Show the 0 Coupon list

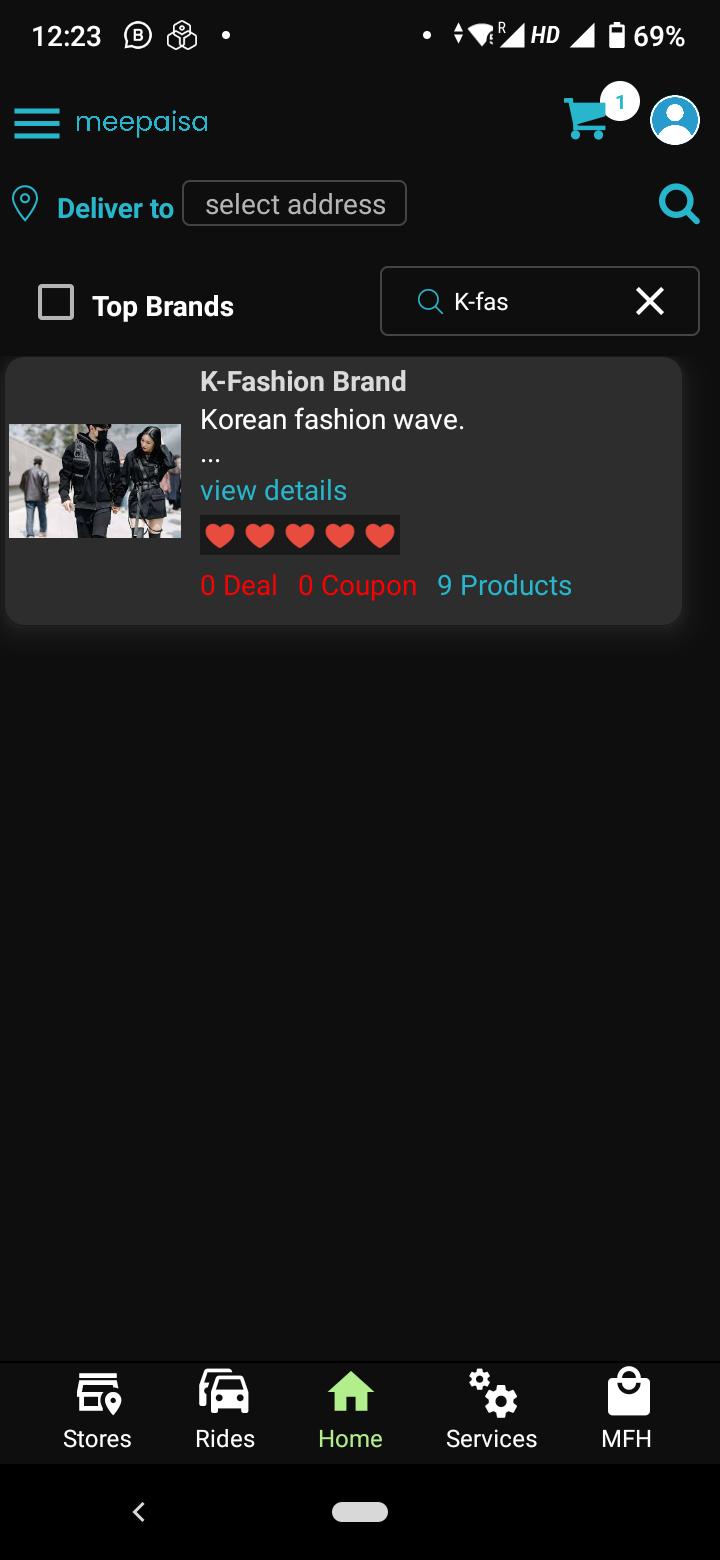click(357, 586)
